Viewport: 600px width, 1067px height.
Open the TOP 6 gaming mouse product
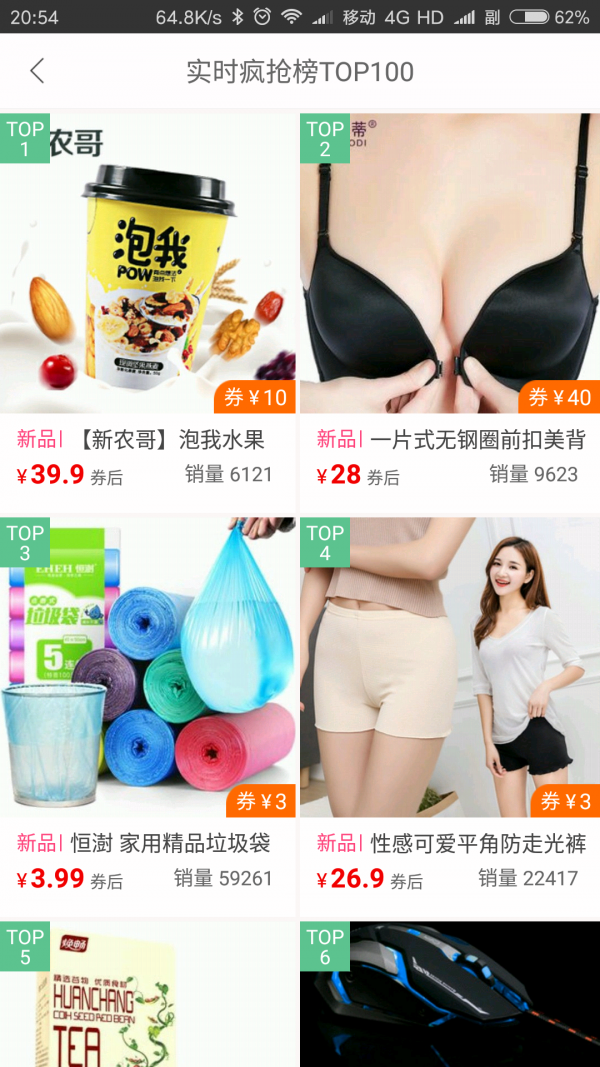450,994
